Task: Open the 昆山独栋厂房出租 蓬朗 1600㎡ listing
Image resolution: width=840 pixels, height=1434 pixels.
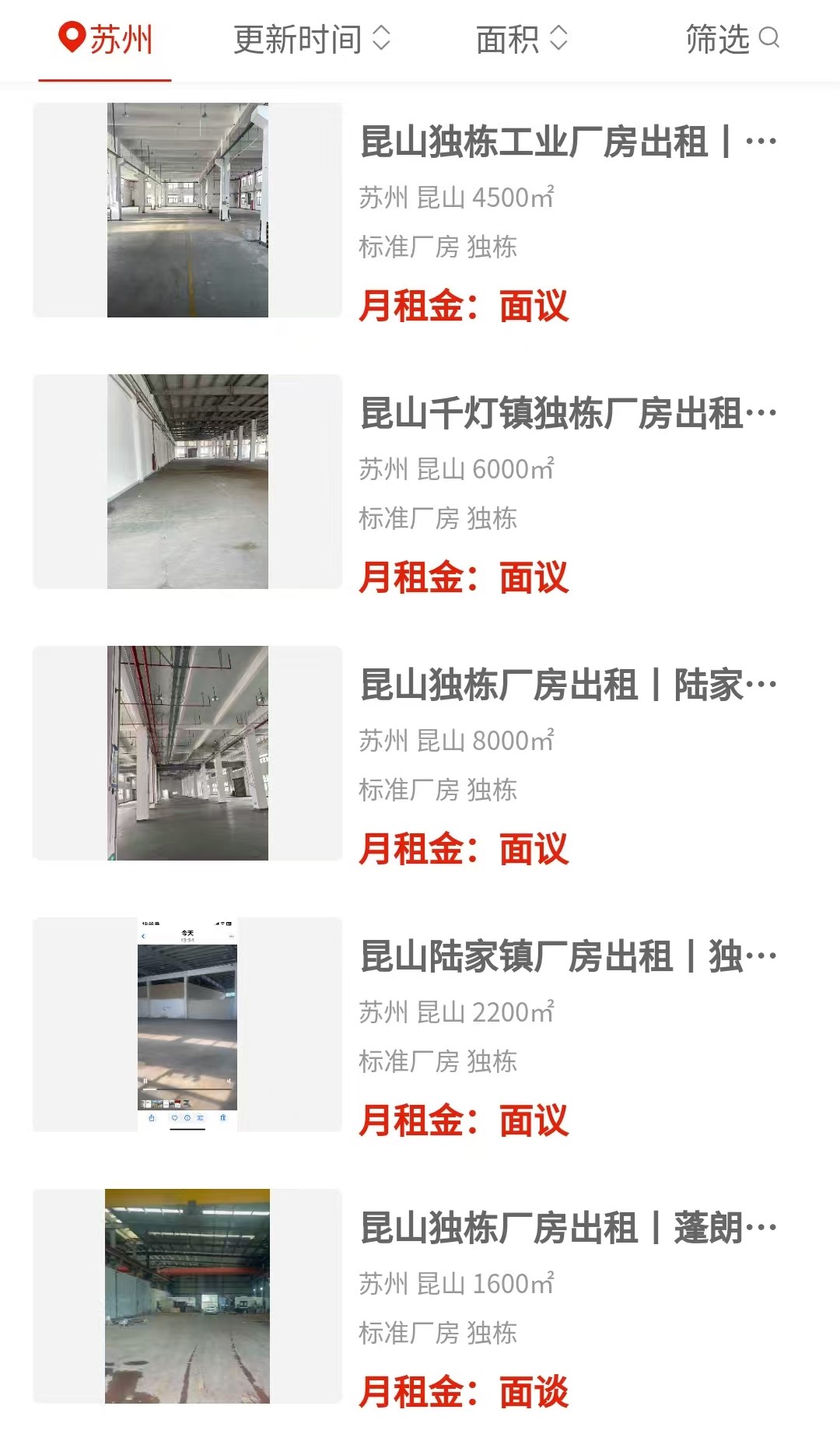Action: [x=568, y=1228]
